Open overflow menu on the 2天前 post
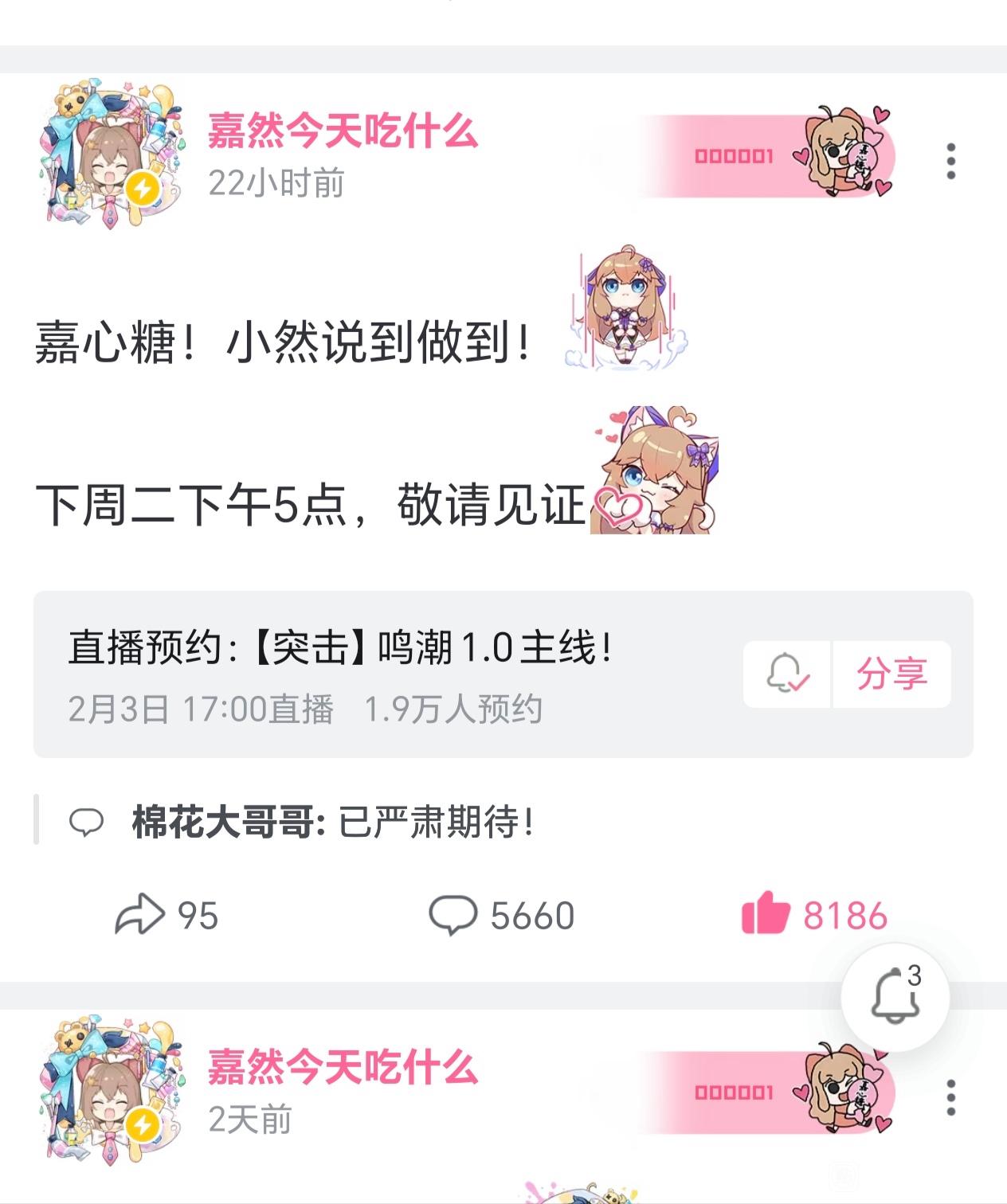The image size is (1007, 1204). 950,1097
